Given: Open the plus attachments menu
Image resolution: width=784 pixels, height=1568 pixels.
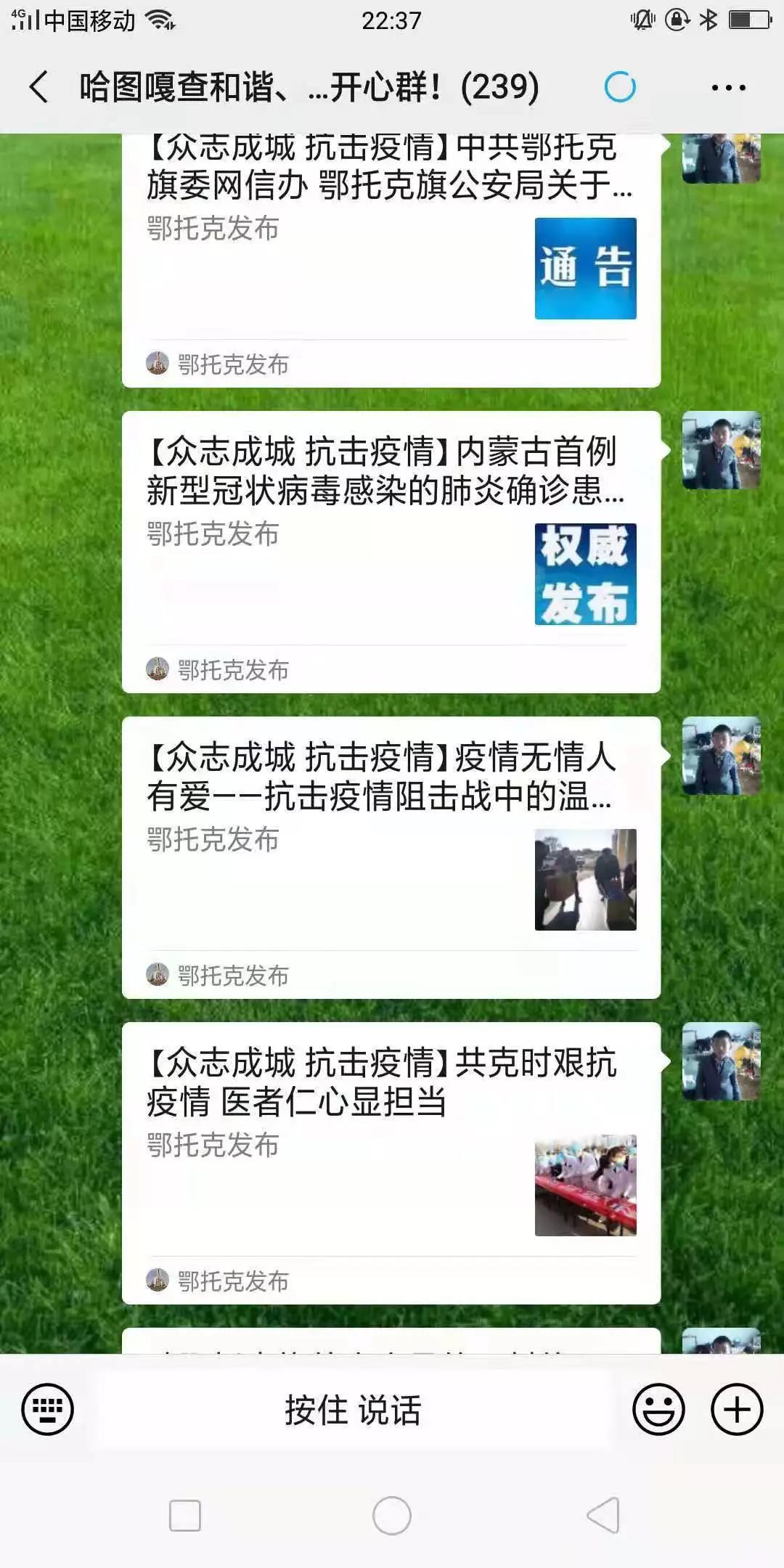Looking at the screenshot, I should 736,1410.
